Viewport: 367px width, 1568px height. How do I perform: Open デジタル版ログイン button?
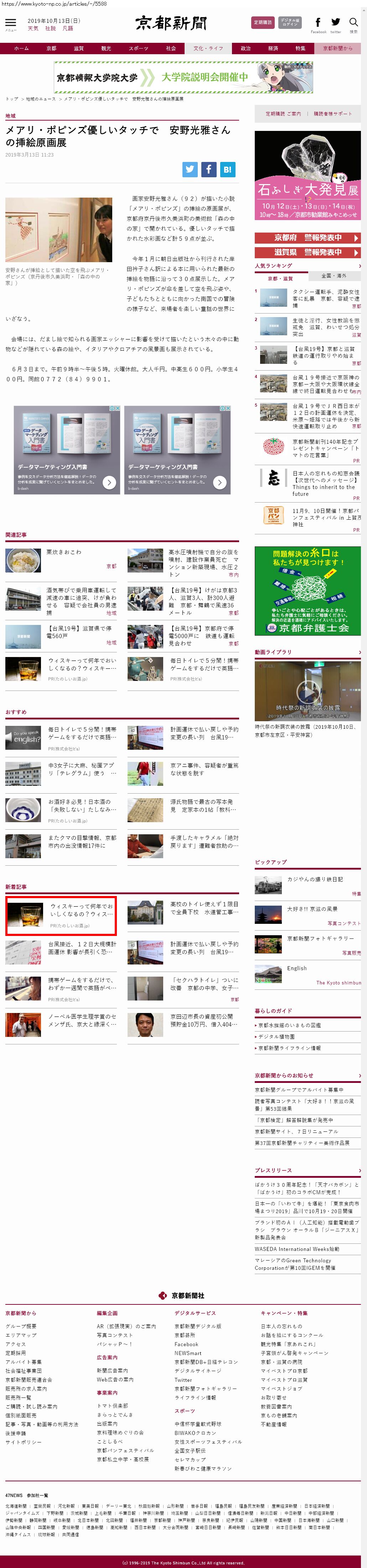(x=290, y=22)
